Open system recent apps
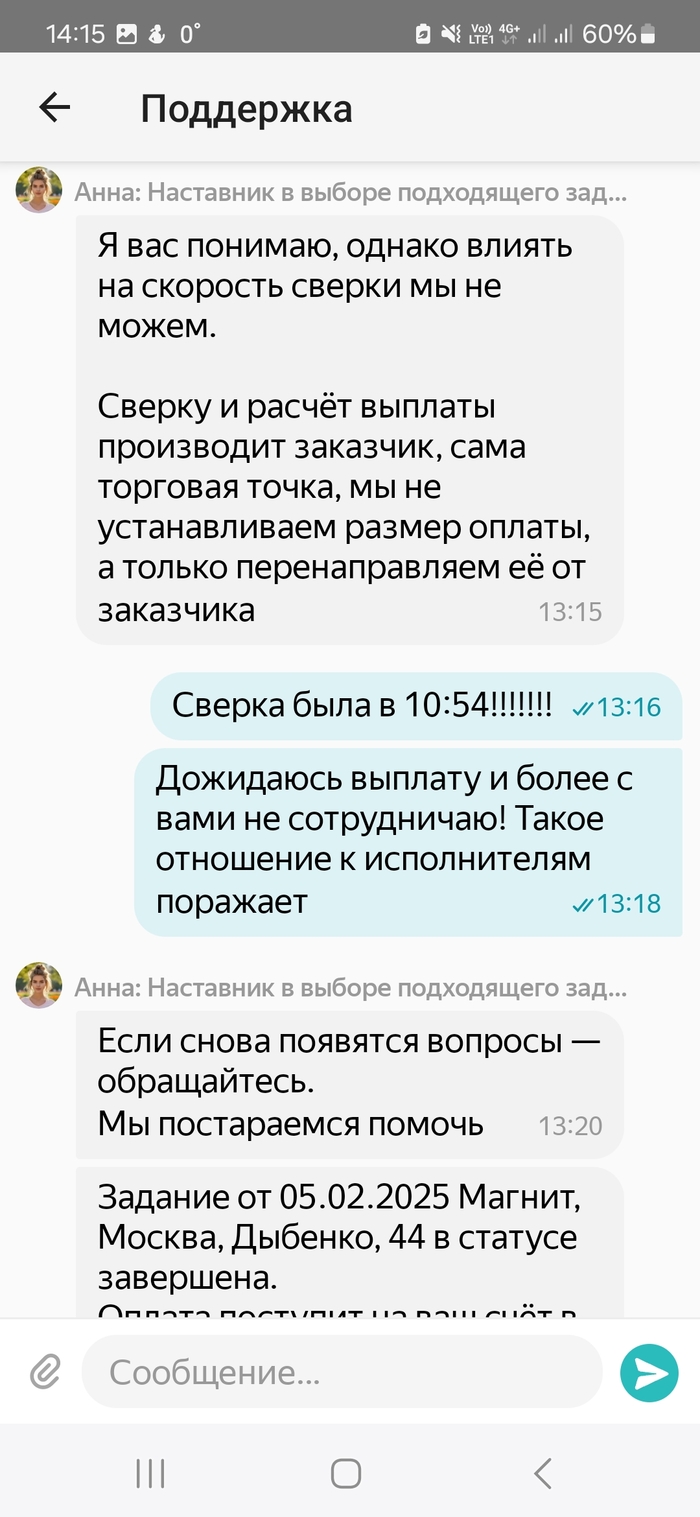 tap(150, 1472)
